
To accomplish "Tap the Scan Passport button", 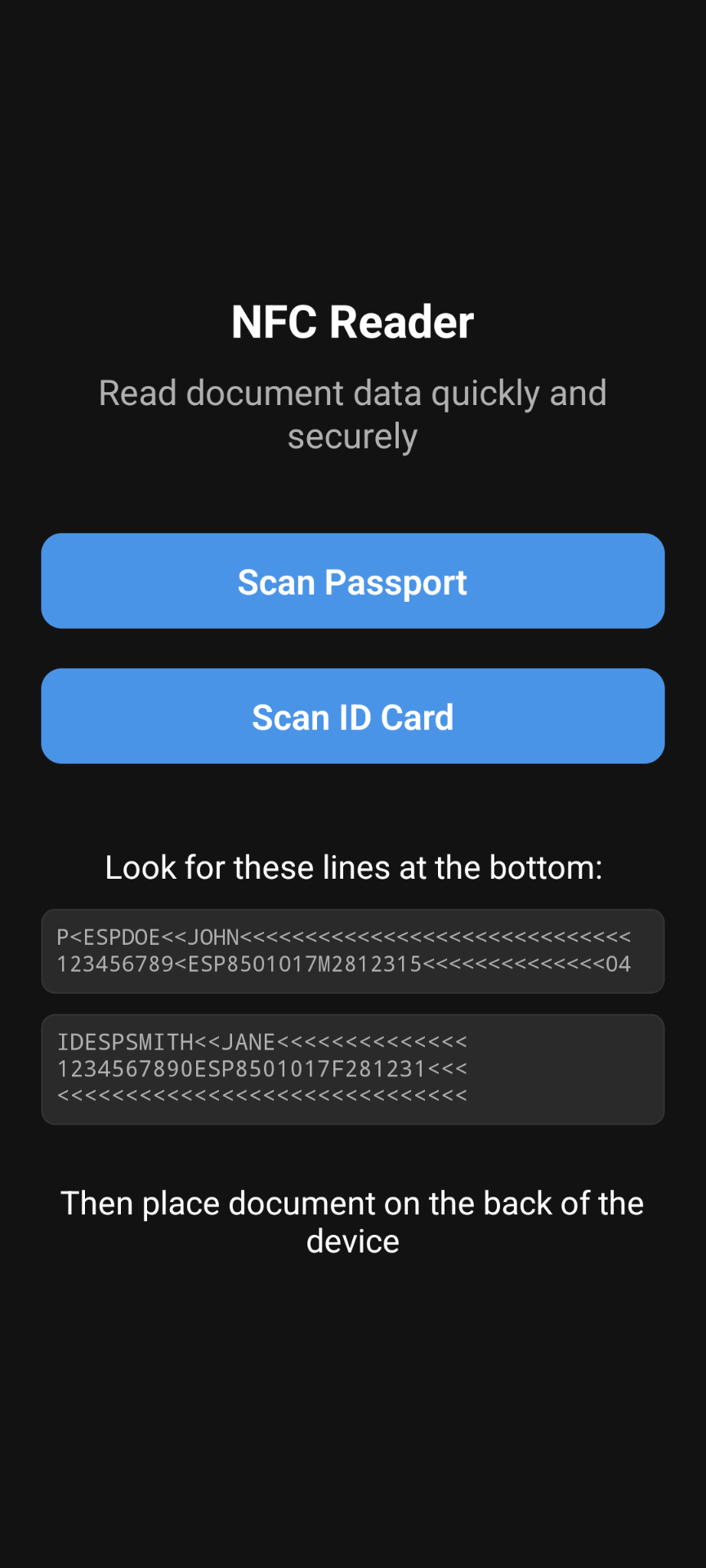I will [x=353, y=581].
